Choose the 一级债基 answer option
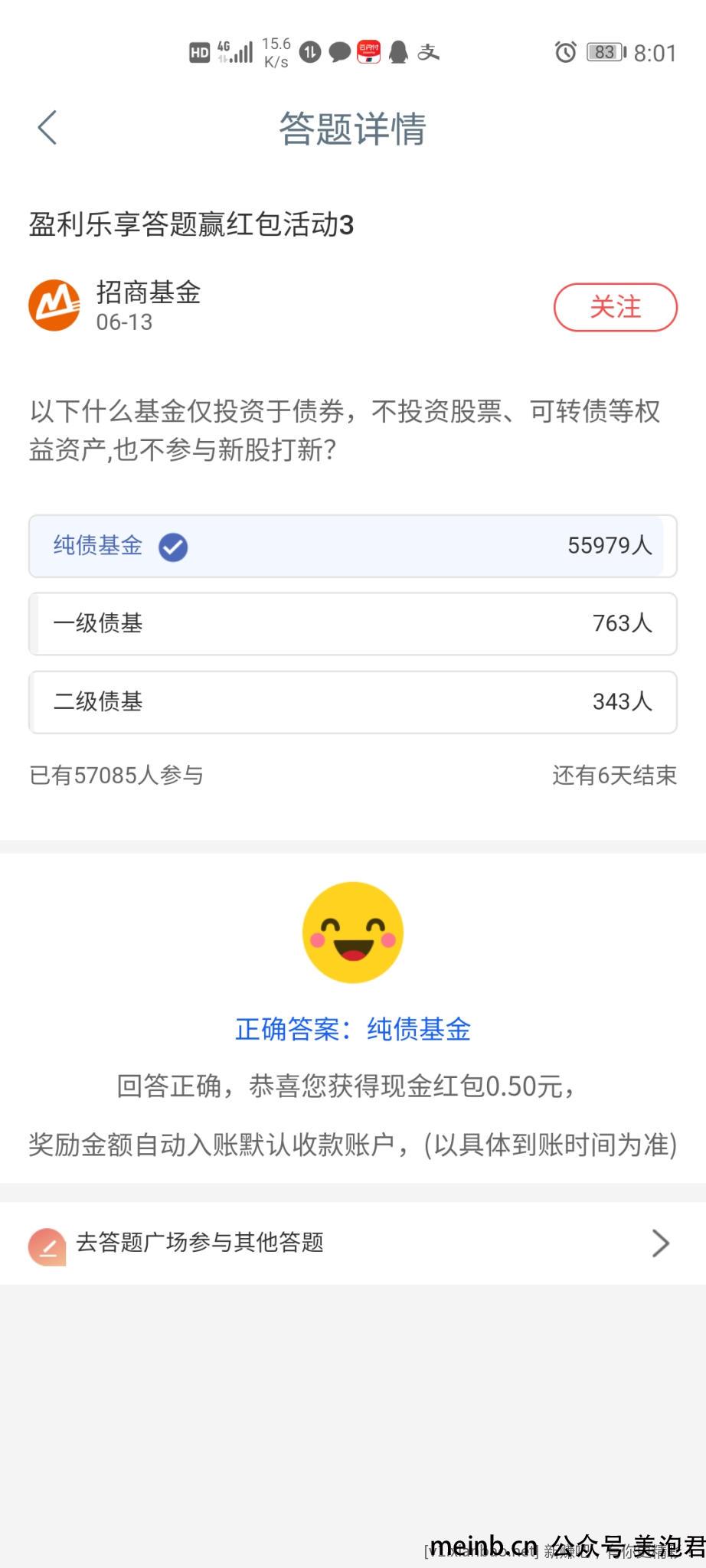706x1568 pixels. click(x=353, y=624)
